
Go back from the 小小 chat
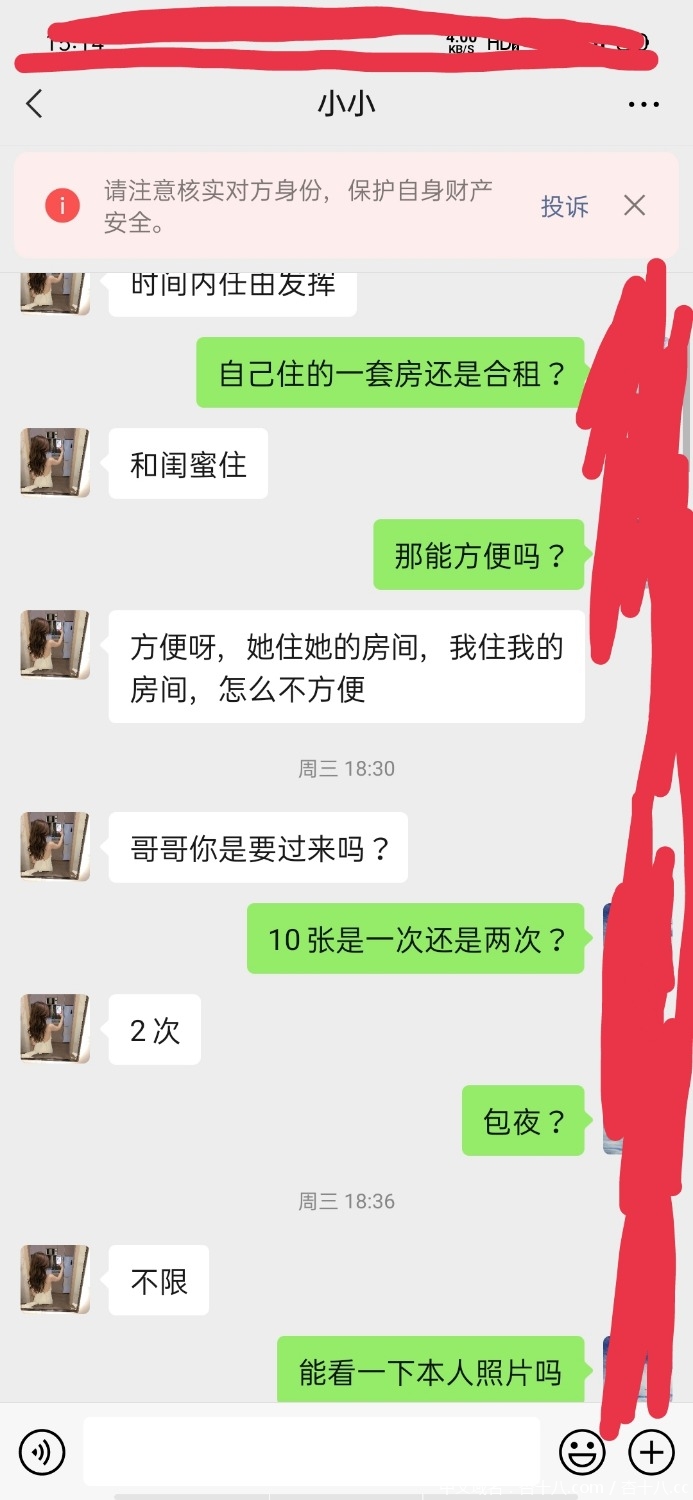coord(35,104)
